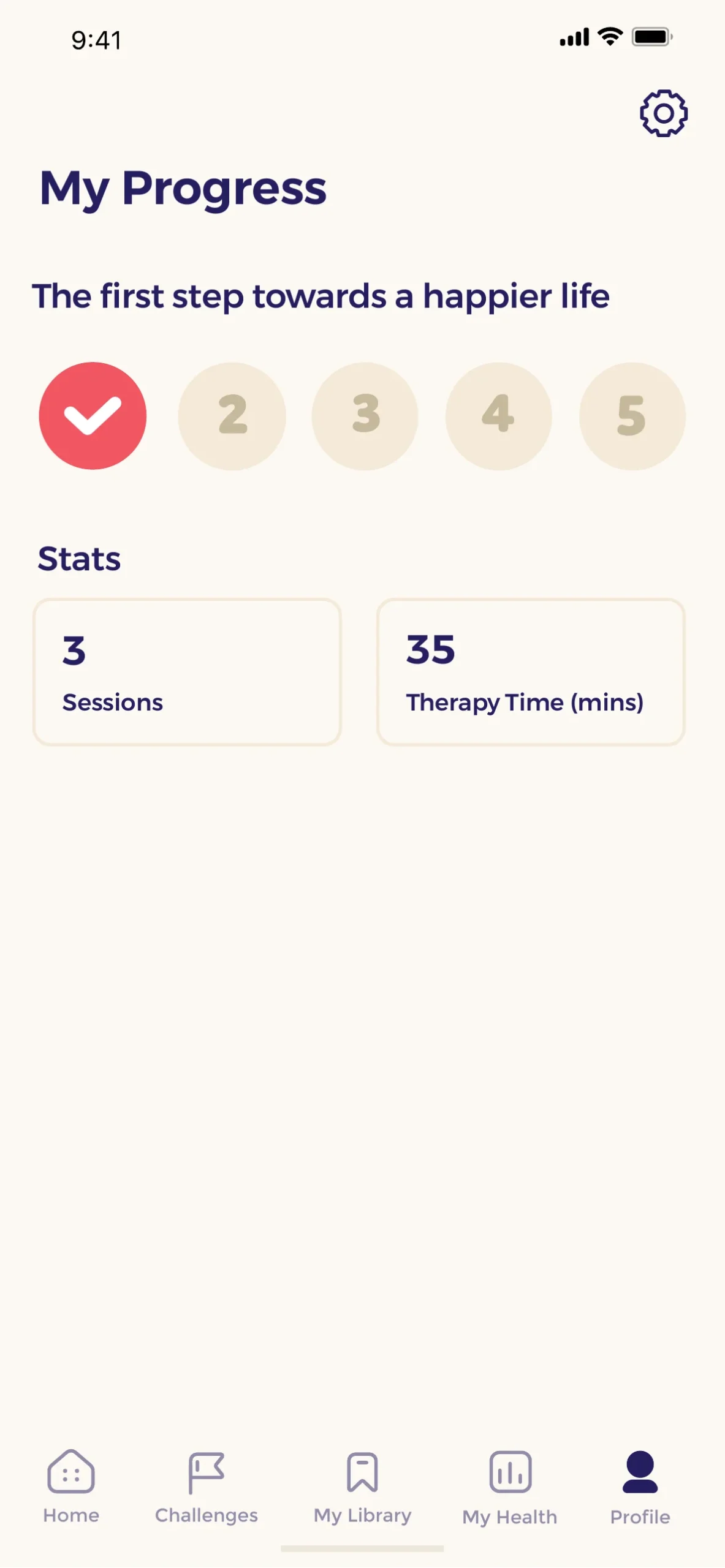
Task: Open My Library tab
Action: pyautogui.click(x=362, y=1486)
